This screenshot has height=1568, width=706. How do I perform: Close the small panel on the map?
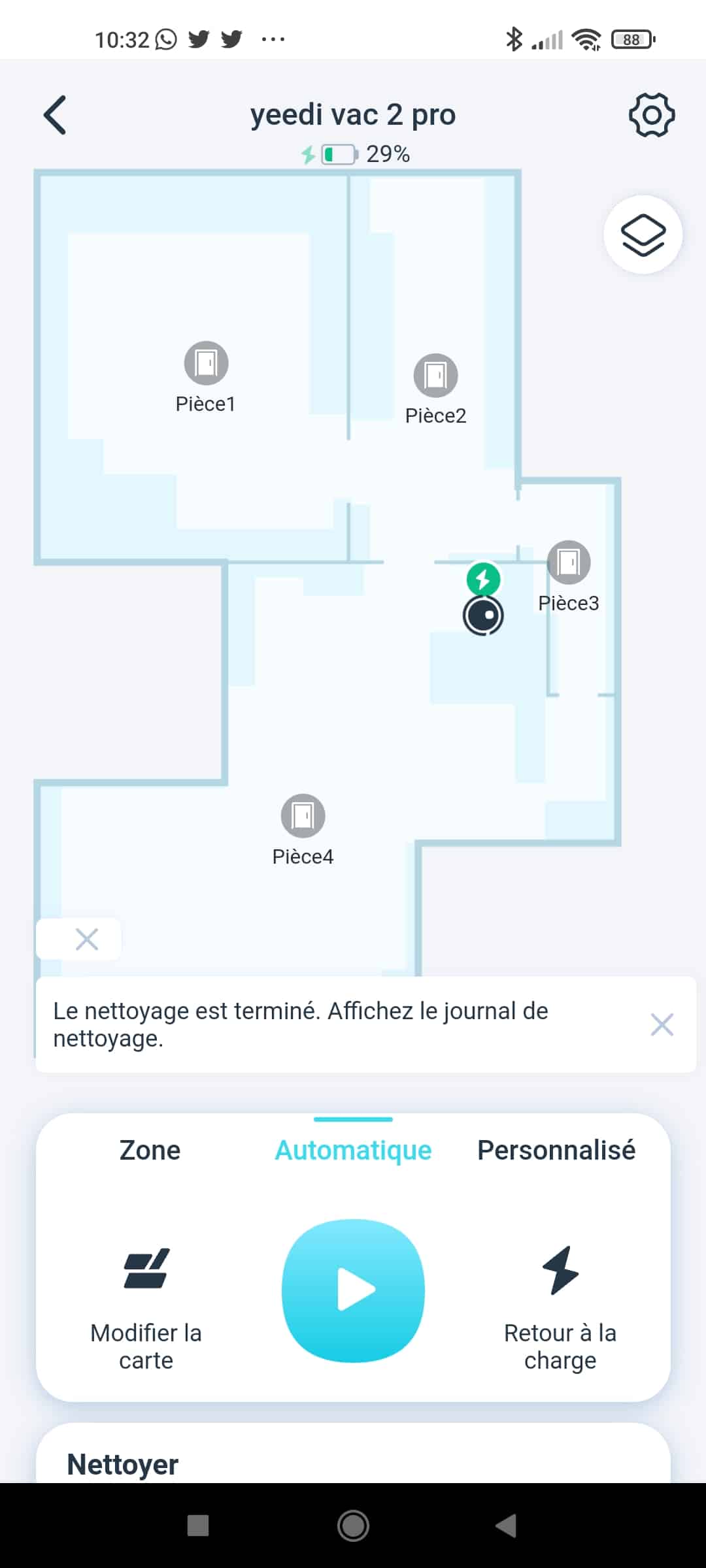(x=86, y=939)
